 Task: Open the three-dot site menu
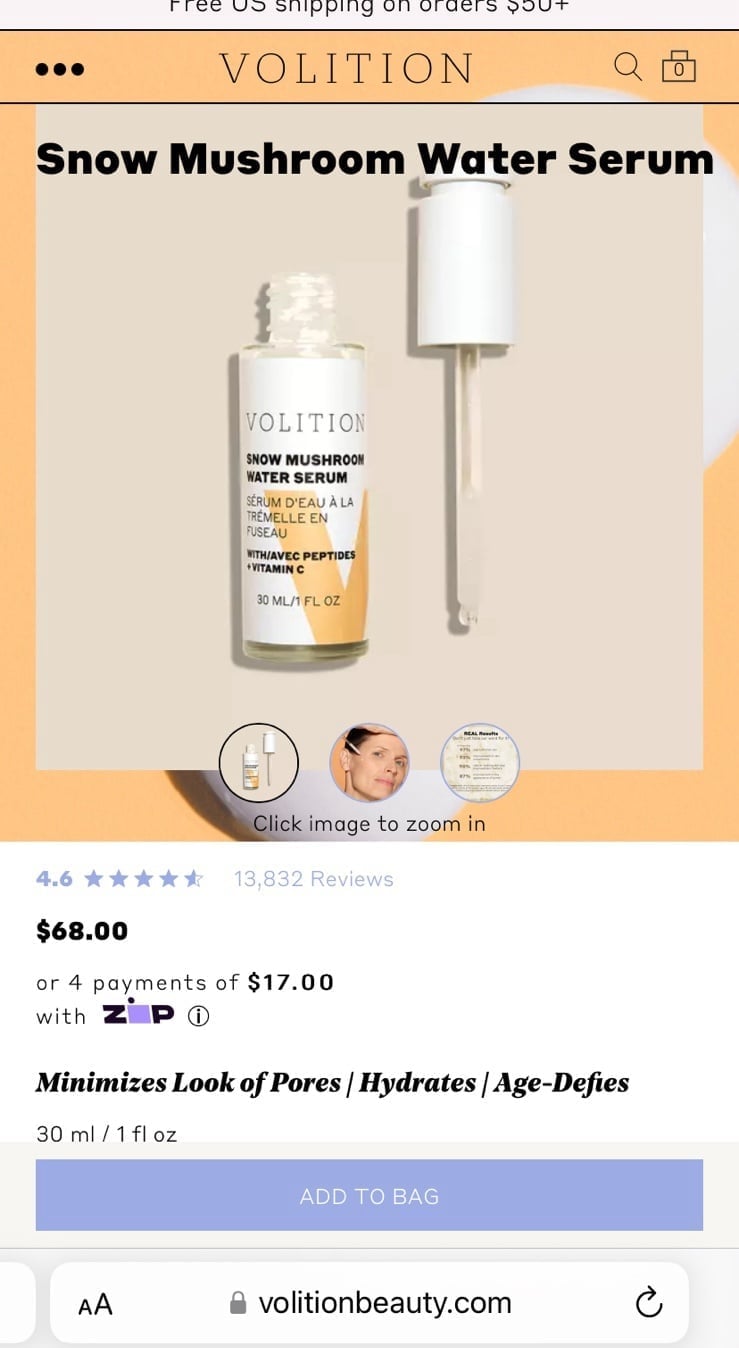coord(60,70)
